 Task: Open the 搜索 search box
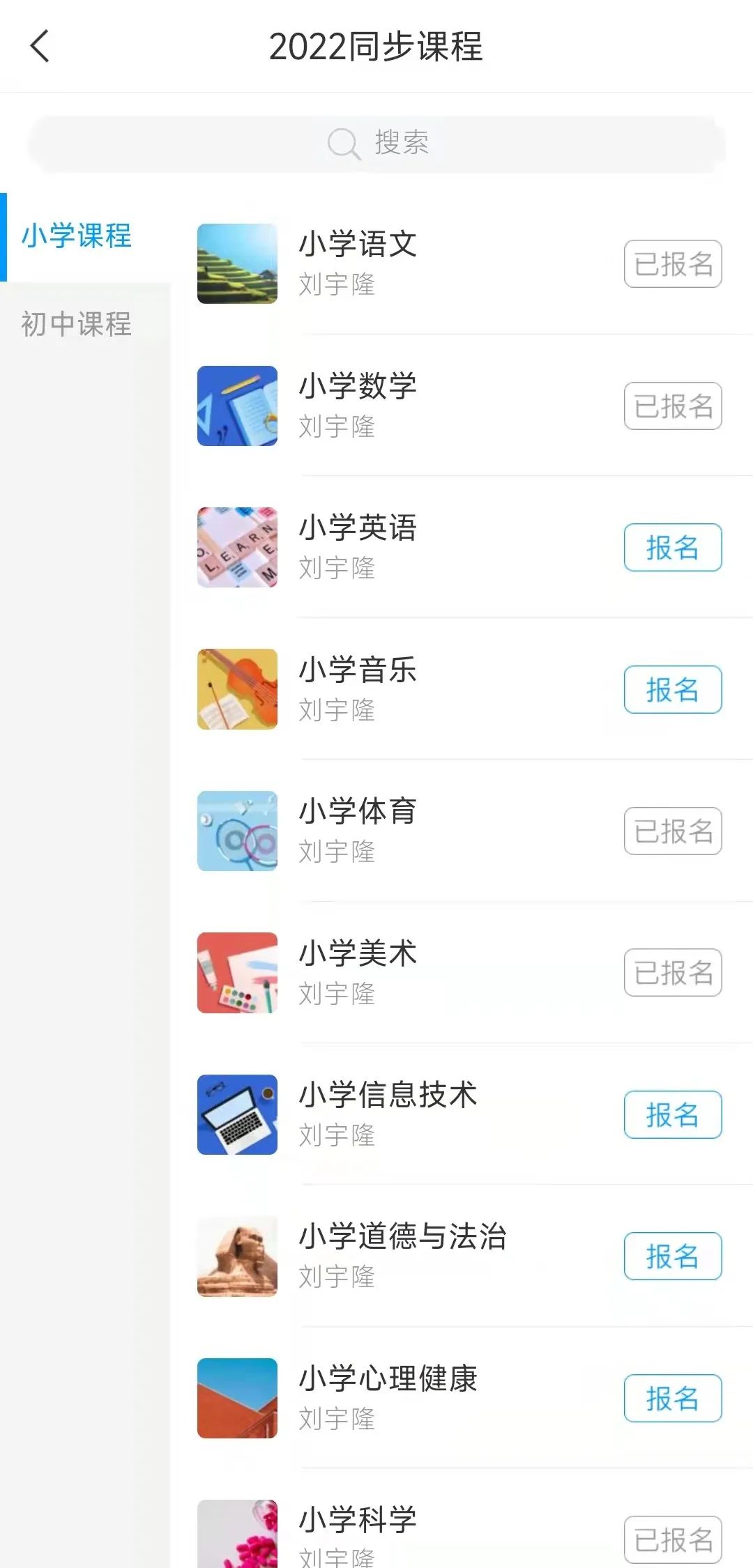pos(376,143)
